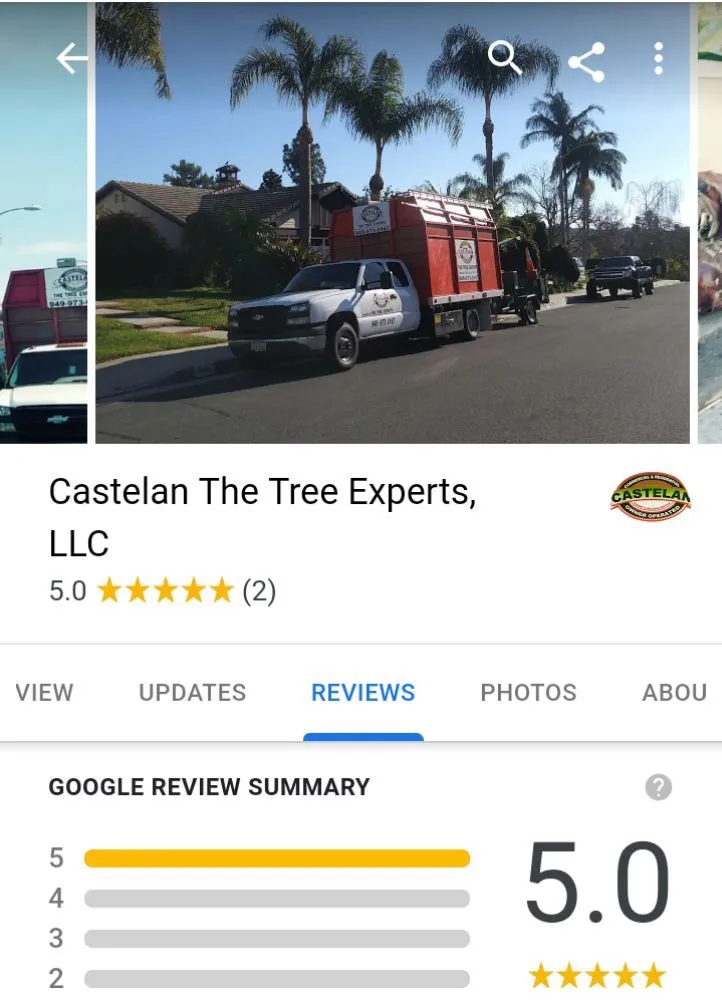
Task: Open the Castelan company logo badge
Action: (651, 494)
